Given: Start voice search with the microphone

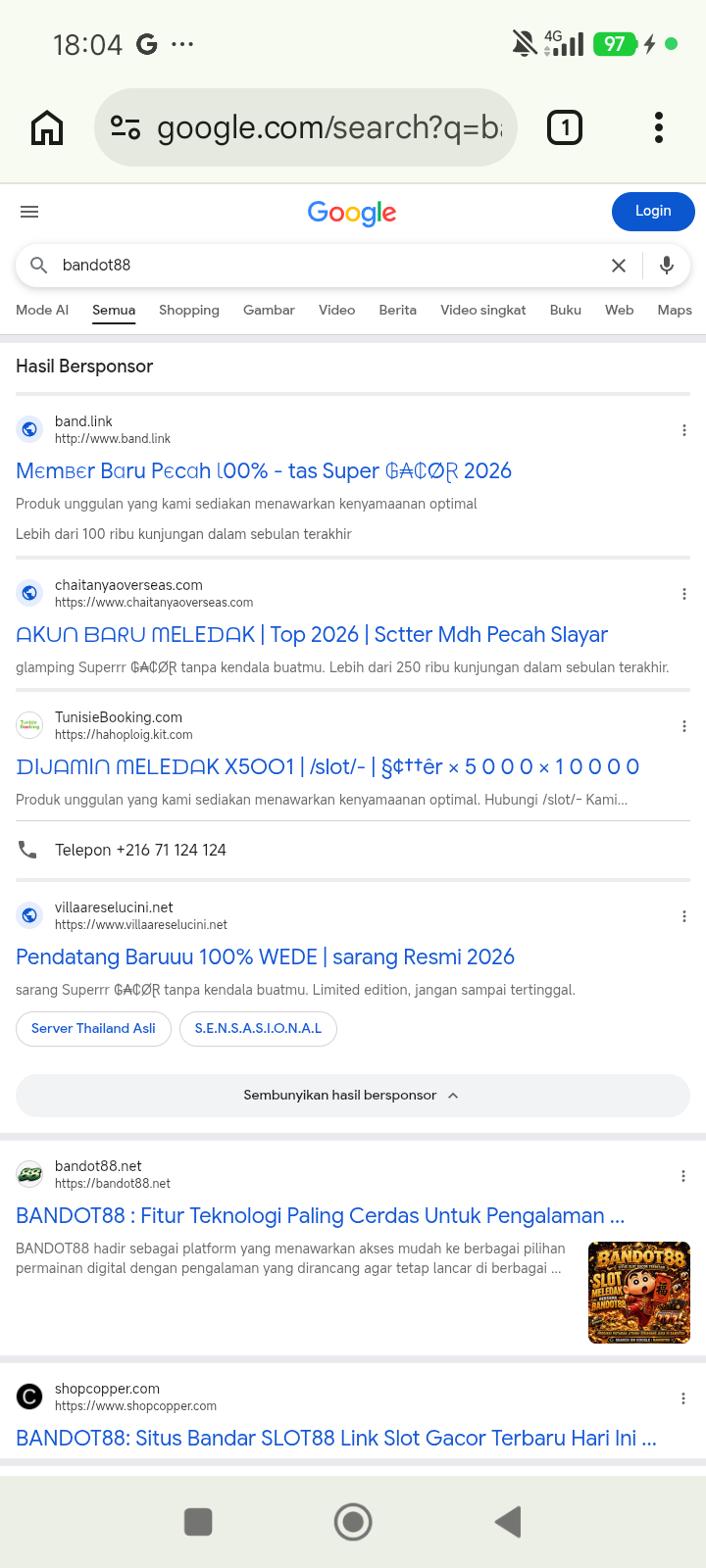Looking at the screenshot, I should 667,266.
